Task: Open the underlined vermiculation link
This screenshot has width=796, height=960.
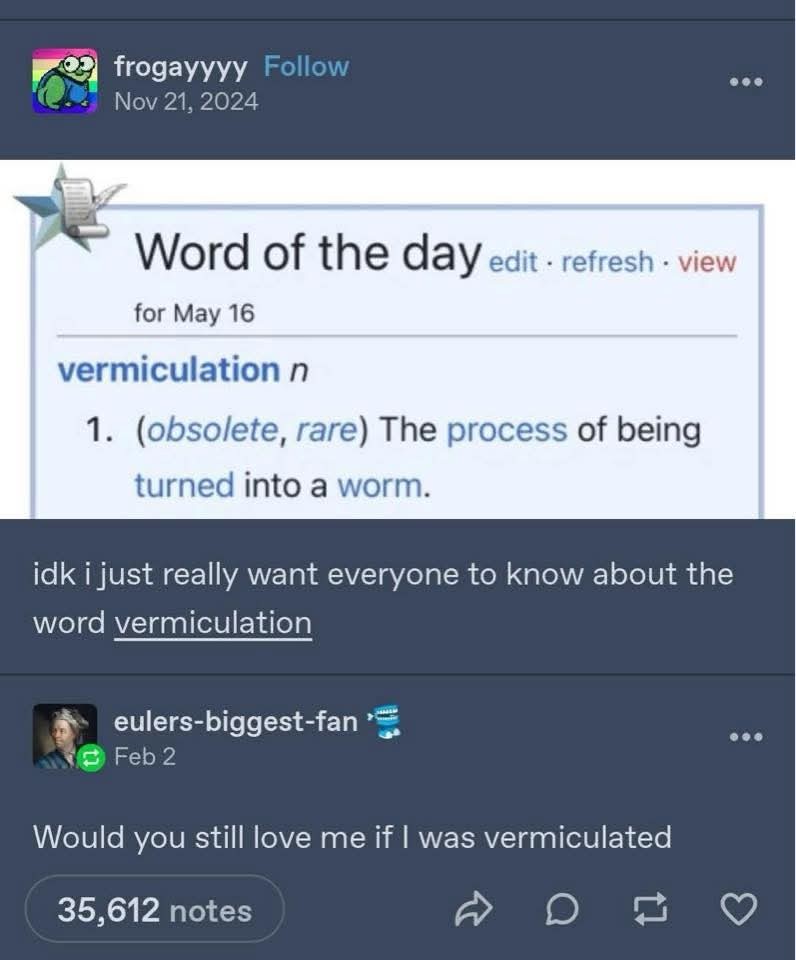Action: [213, 623]
